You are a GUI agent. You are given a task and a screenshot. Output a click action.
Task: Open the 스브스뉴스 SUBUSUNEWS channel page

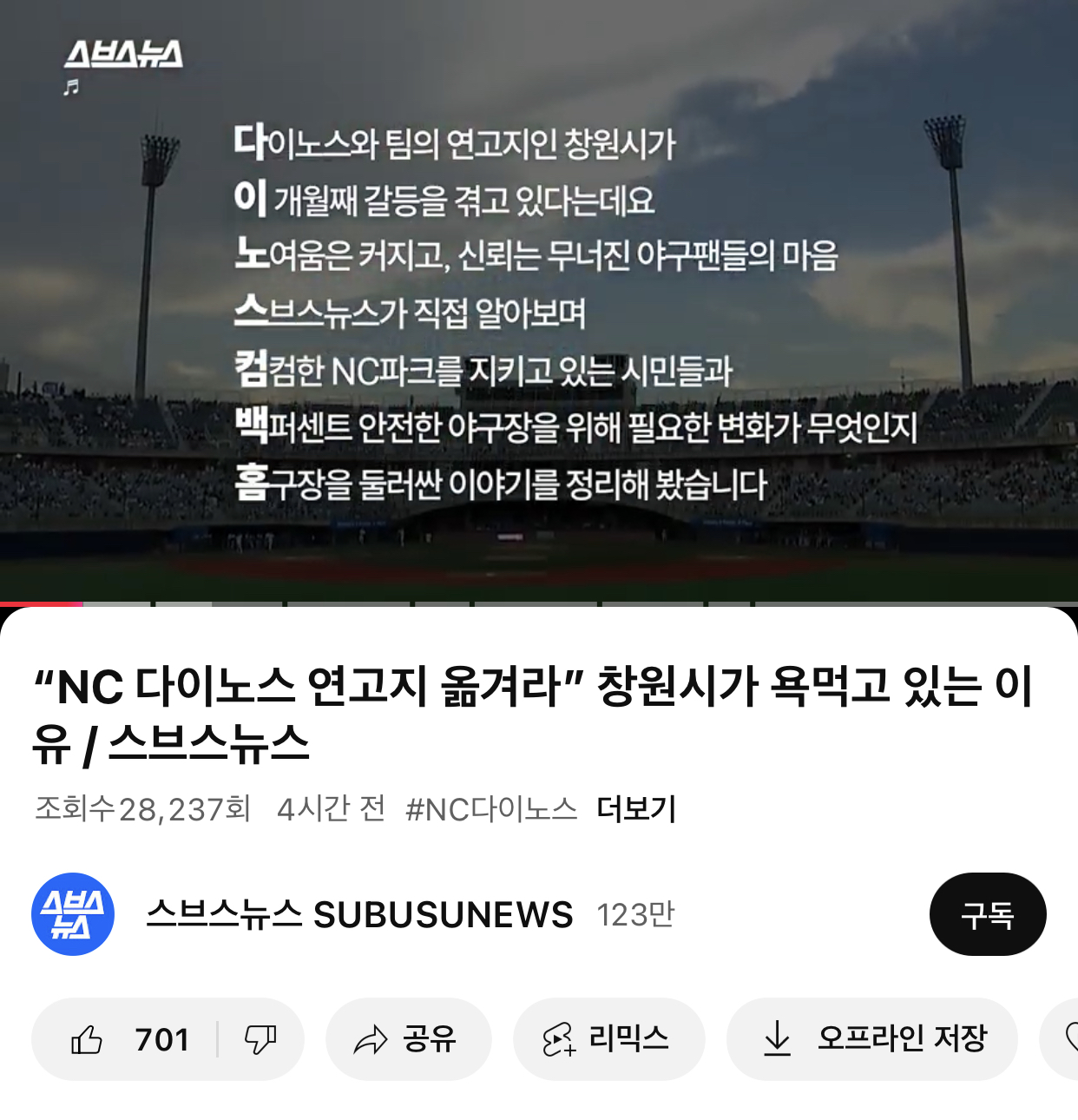359,914
